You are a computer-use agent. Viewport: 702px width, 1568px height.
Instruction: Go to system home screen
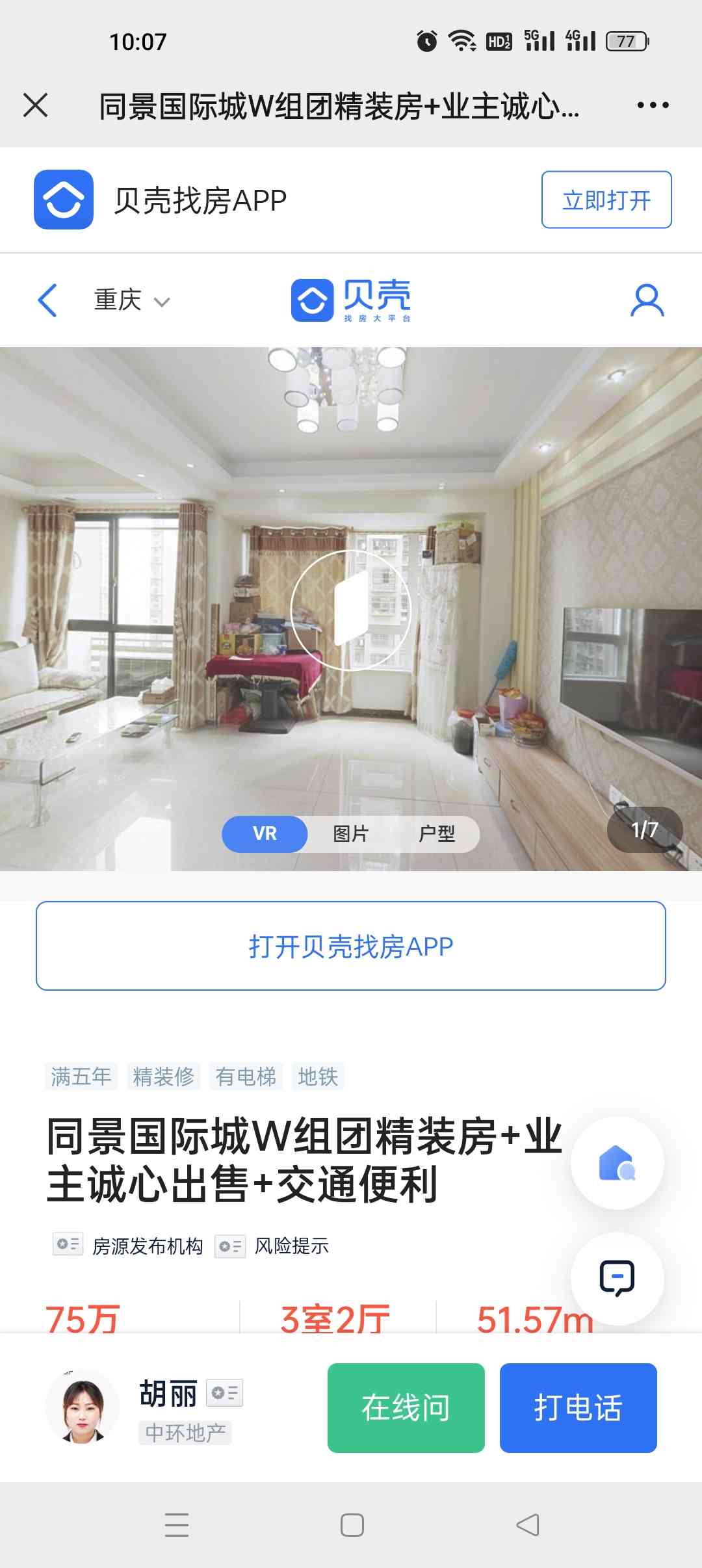352,1524
